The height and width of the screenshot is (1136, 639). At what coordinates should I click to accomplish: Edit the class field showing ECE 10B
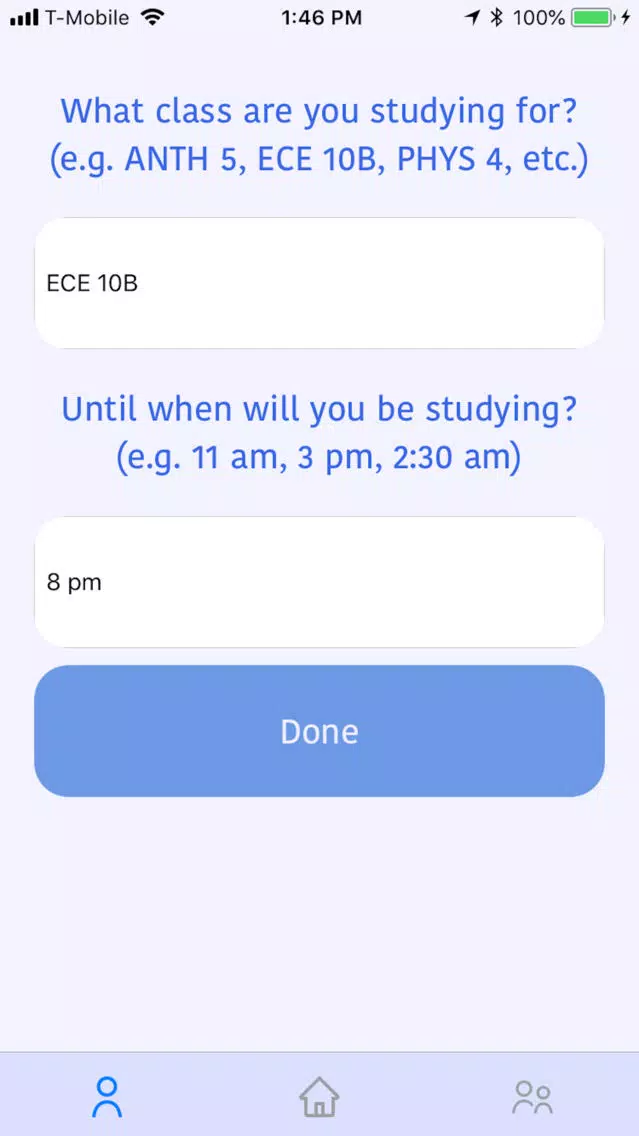[x=320, y=283]
